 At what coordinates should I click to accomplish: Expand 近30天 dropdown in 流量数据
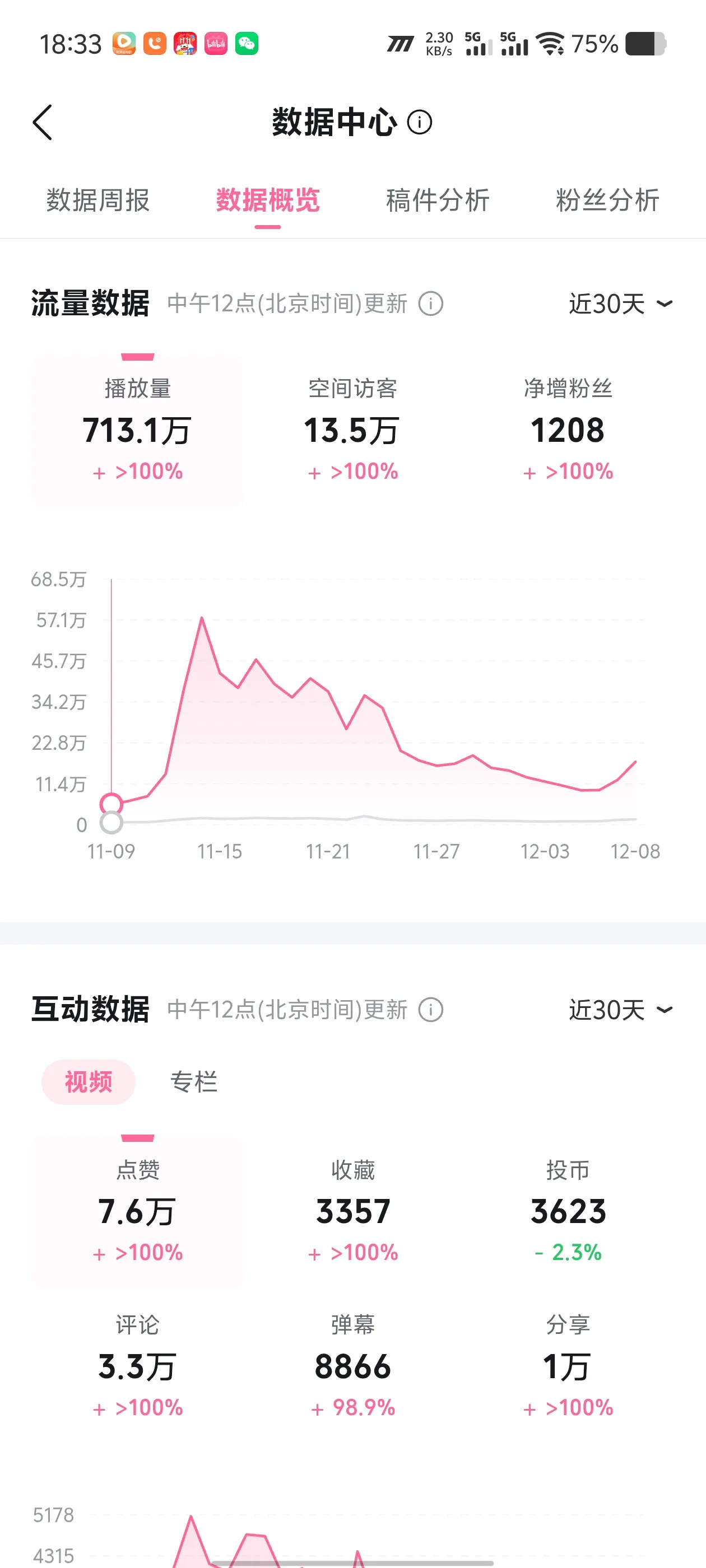(x=620, y=304)
